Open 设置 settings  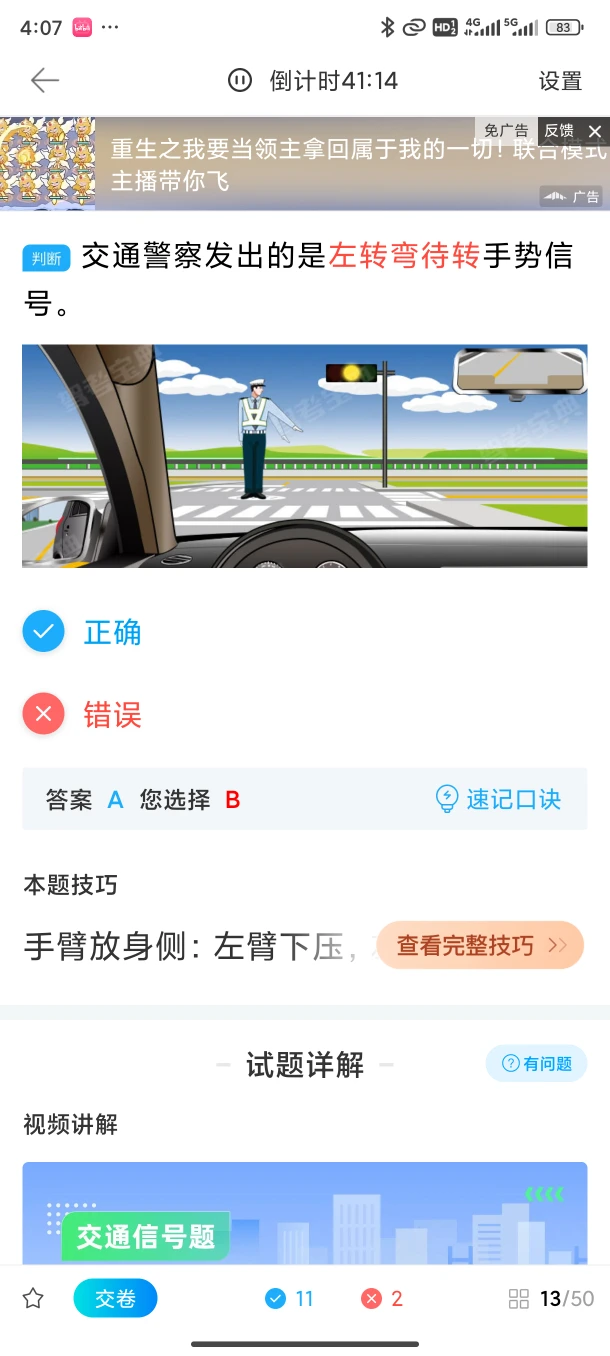tap(560, 81)
